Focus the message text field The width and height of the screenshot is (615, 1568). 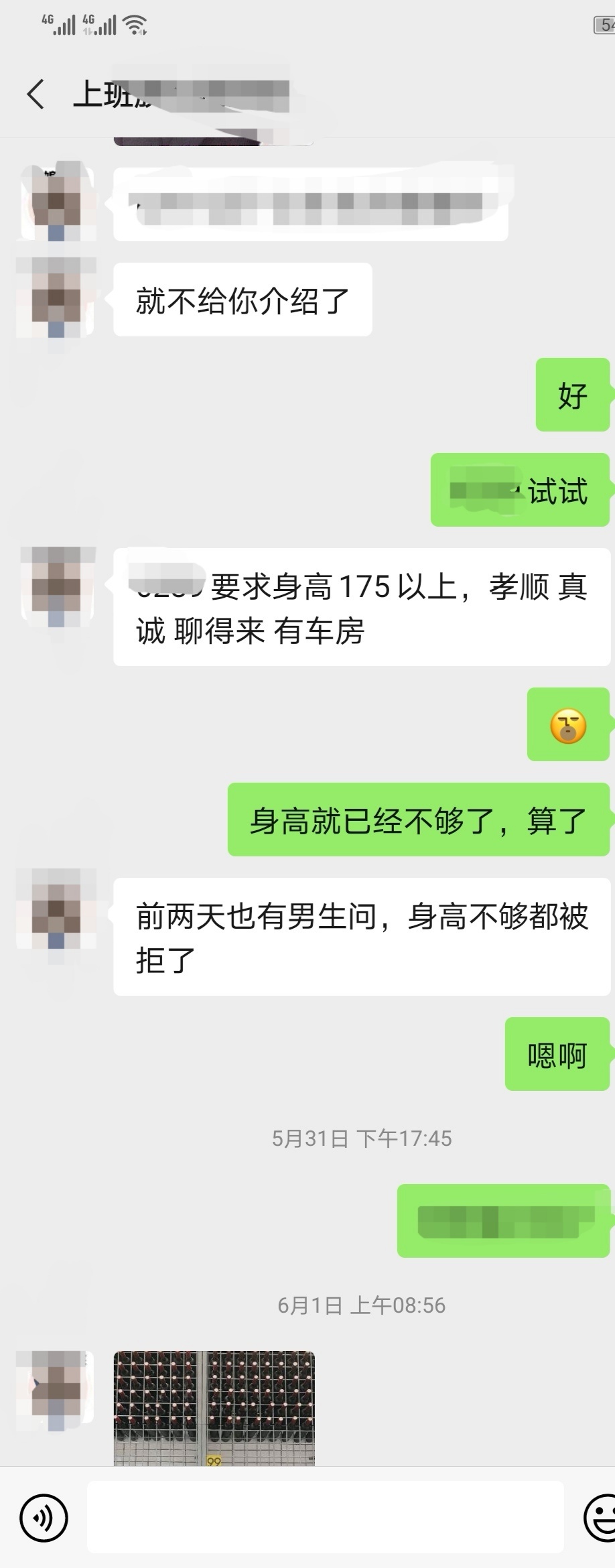[325, 1518]
